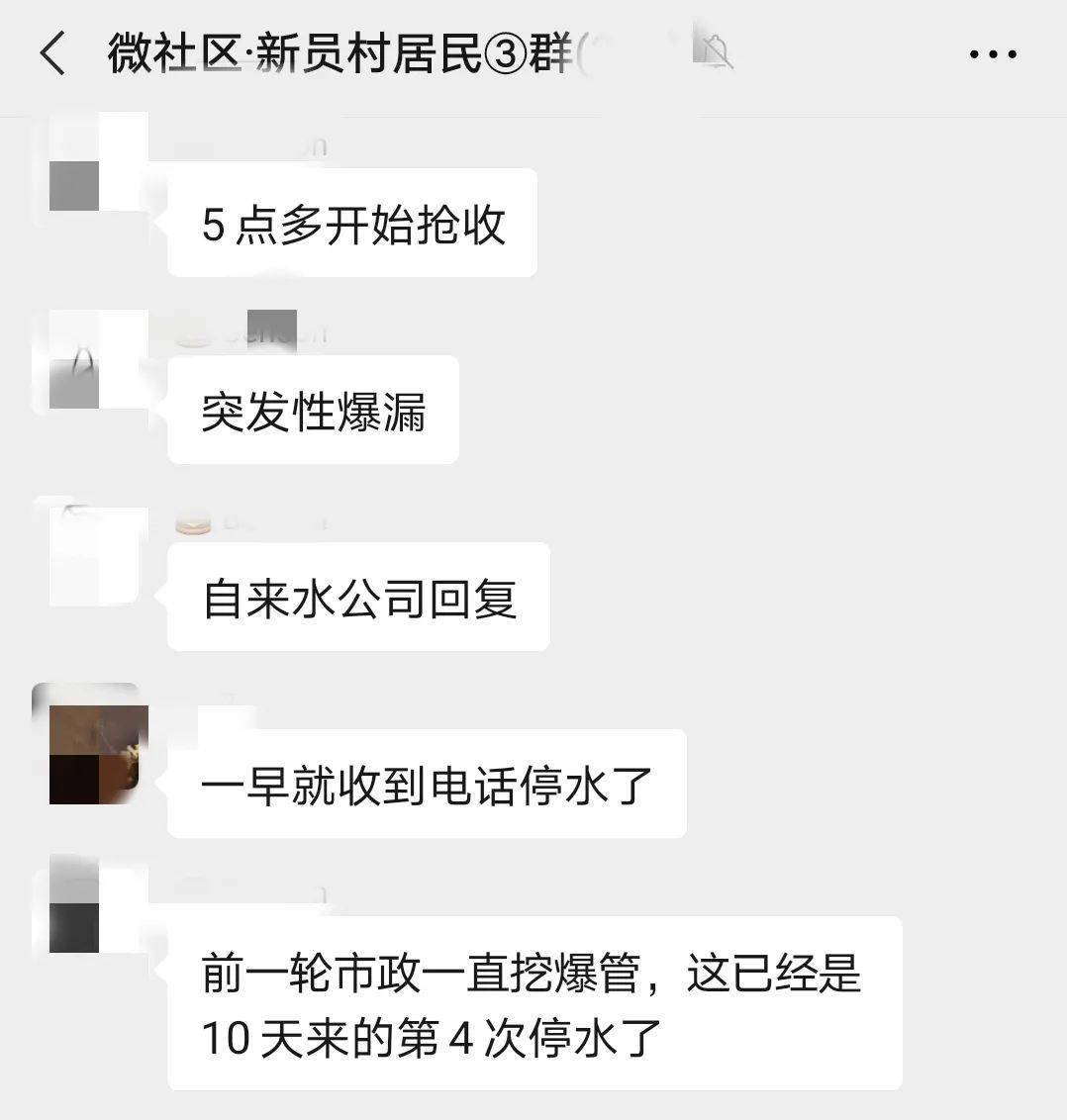Open the group chat's three-dot menu
The height and width of the screenshot is (1120, 1067).
[993, 54]
